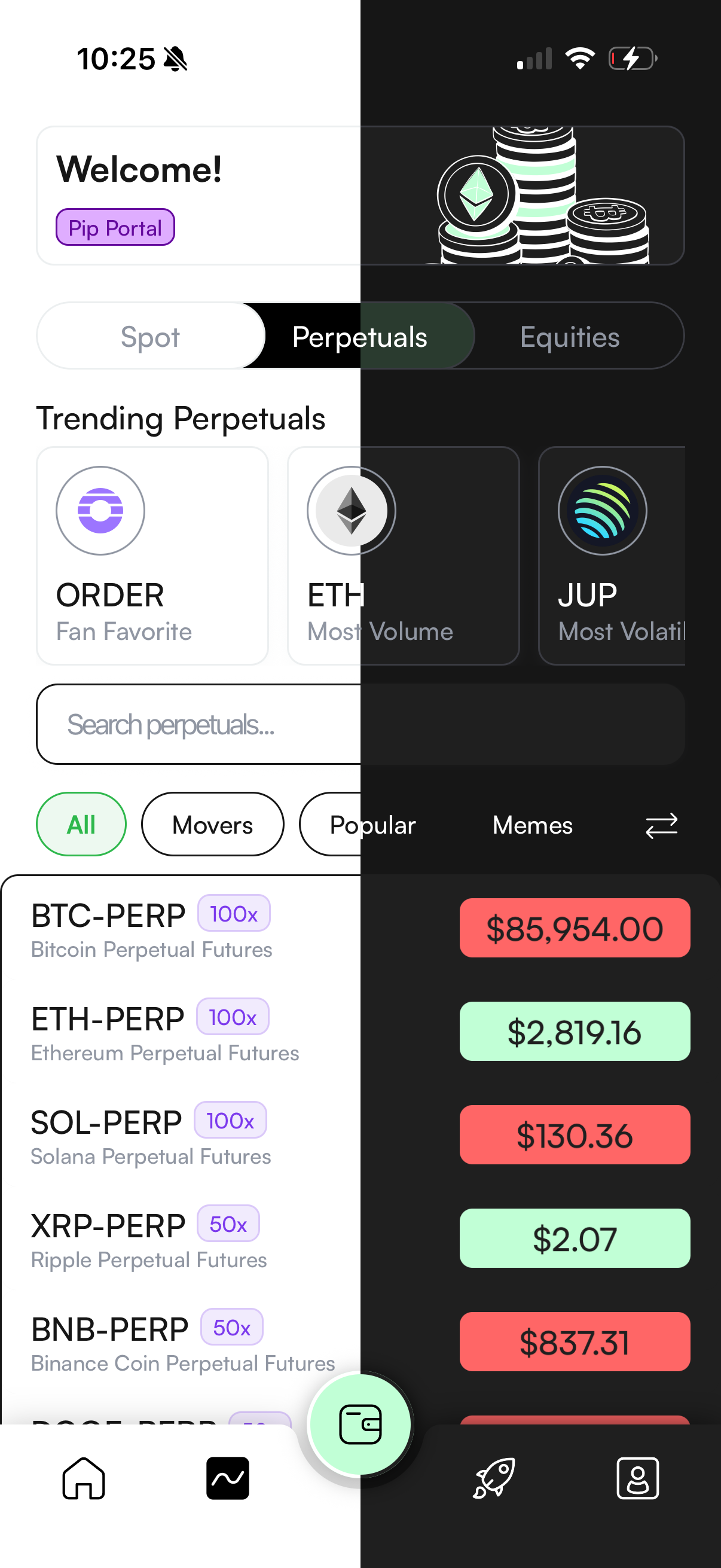Tap the Pip Portal badge
Image resolution: width=721 pixels, height=1568 pixels.
pyautogui.click(x=115, y=227)
